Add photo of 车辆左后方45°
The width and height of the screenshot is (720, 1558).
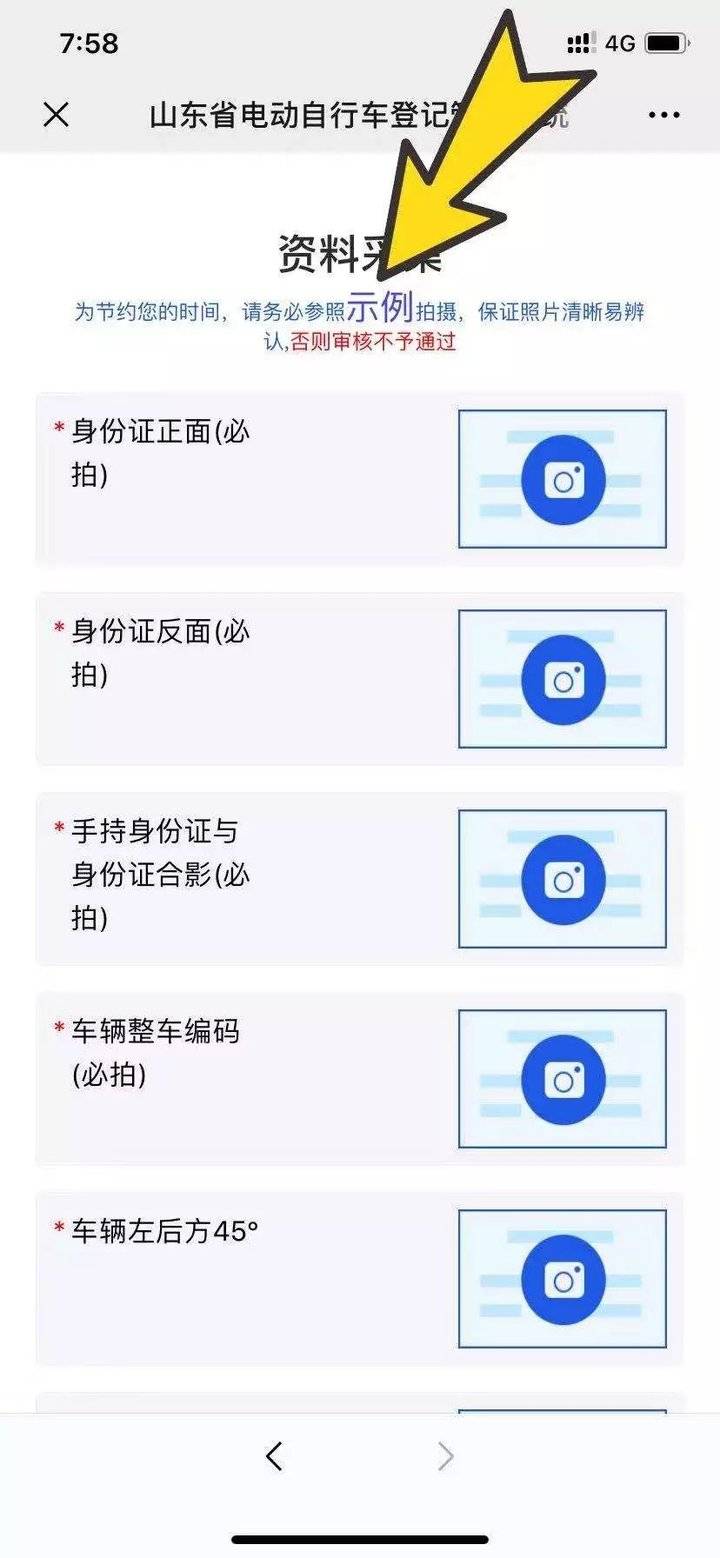(563, 1279)
